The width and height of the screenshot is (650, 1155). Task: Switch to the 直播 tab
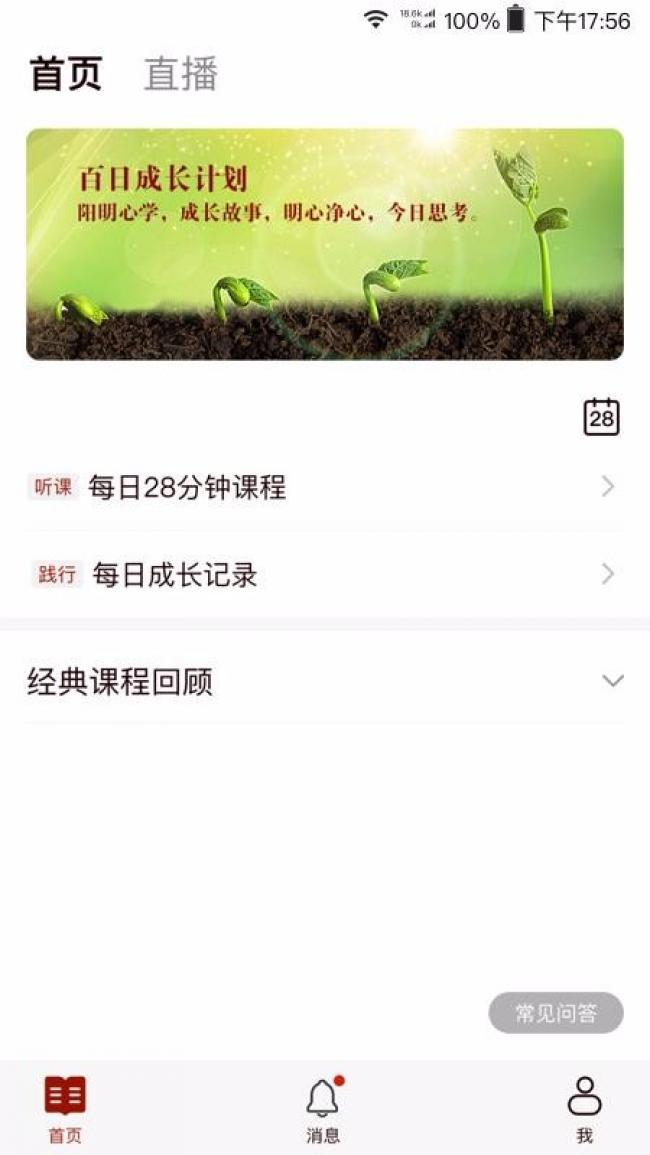181,73
